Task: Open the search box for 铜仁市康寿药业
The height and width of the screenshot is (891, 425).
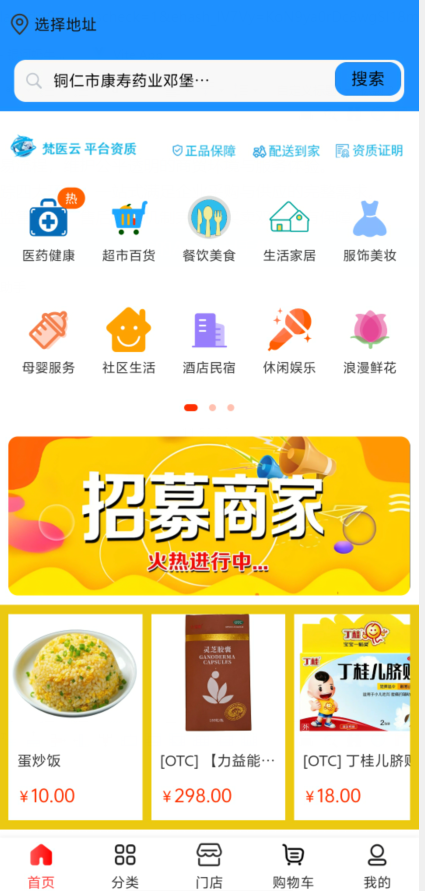Action: (x=175, y=81)
